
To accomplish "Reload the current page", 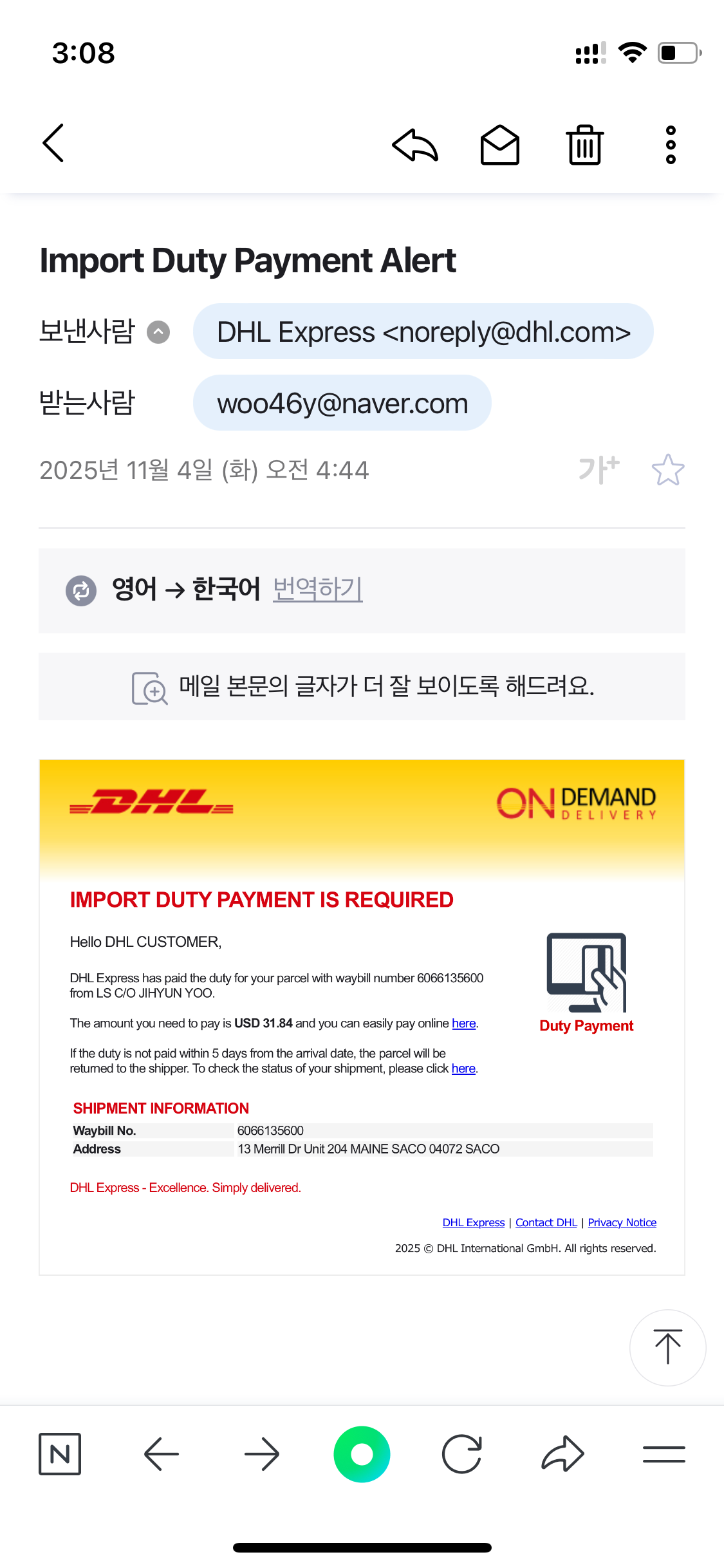I will tap(462, 1454).
